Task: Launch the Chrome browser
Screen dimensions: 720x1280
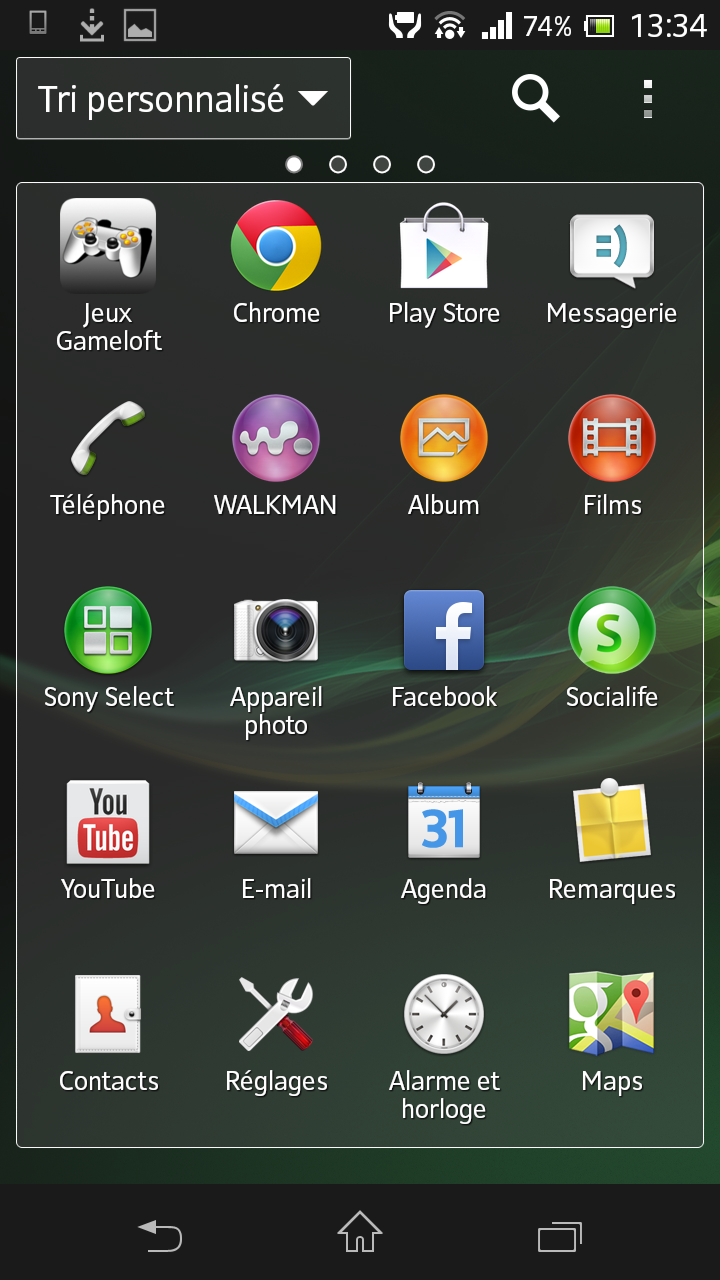Action: click(276, 246)
